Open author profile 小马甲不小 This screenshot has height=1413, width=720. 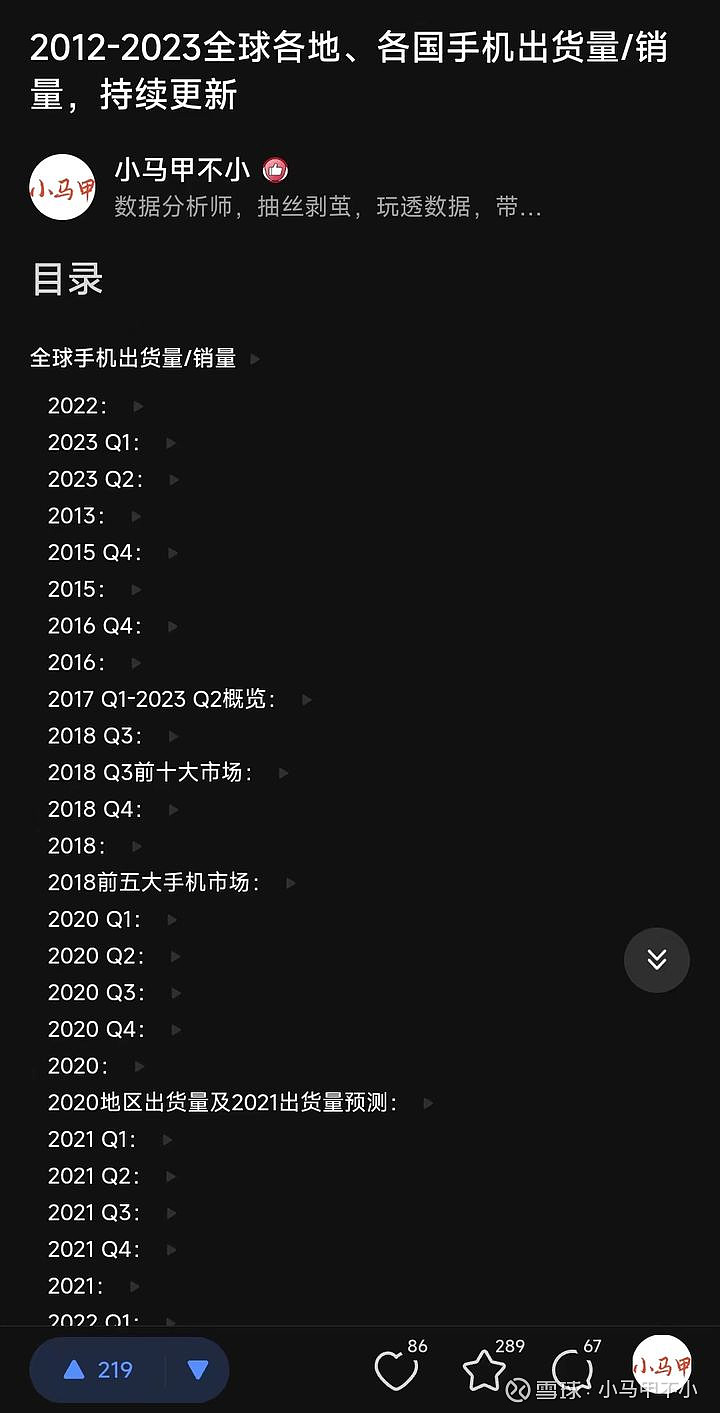183,170
